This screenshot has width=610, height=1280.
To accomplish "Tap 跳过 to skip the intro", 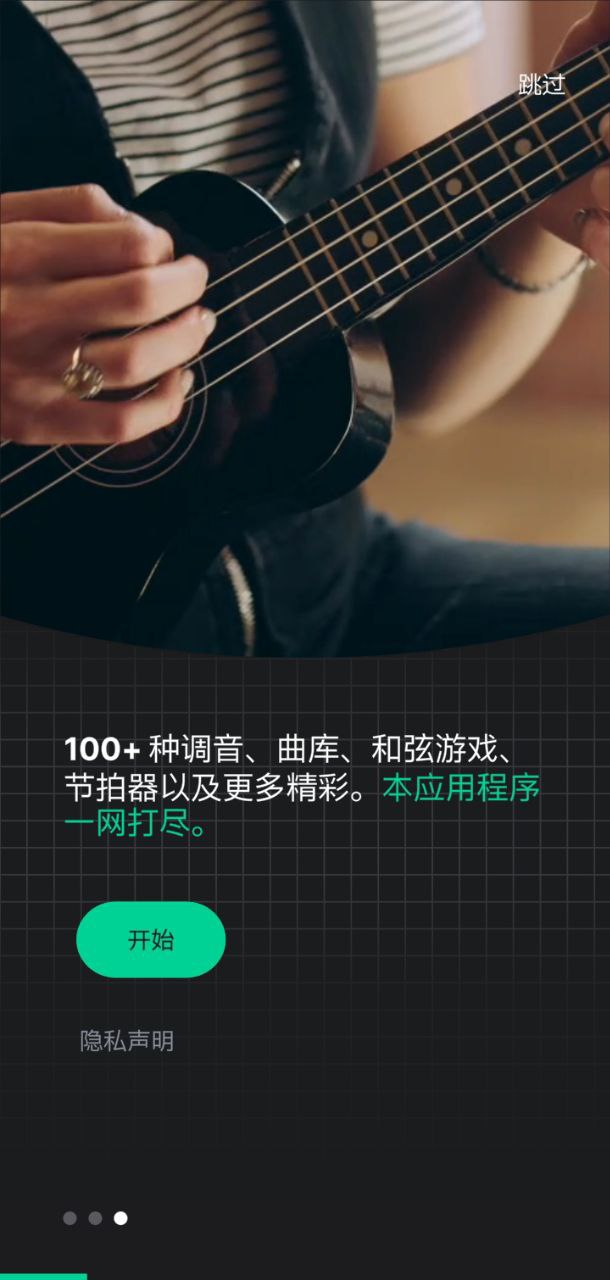I will tap(541, 85).
